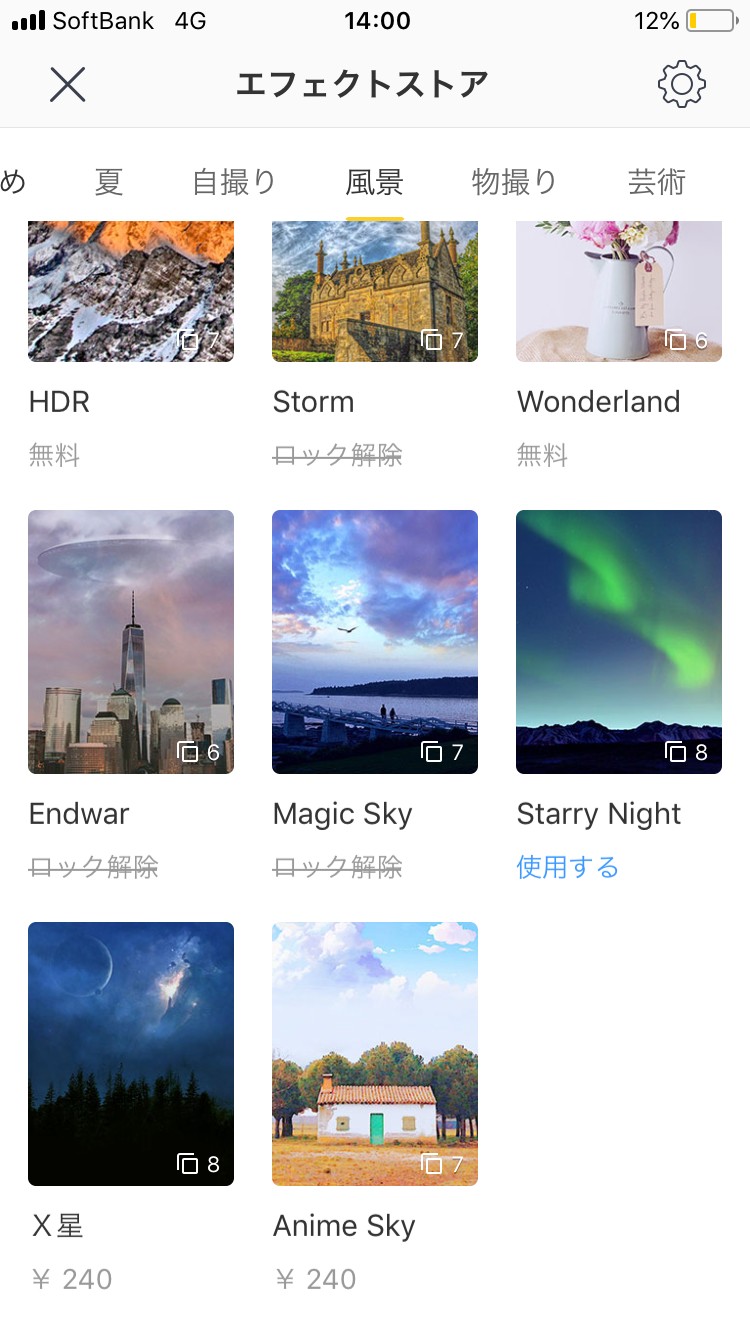Viewport: 750px width, 1334px height.
Task: Tap ロック解除 under Storm
Action: [338, 456]
